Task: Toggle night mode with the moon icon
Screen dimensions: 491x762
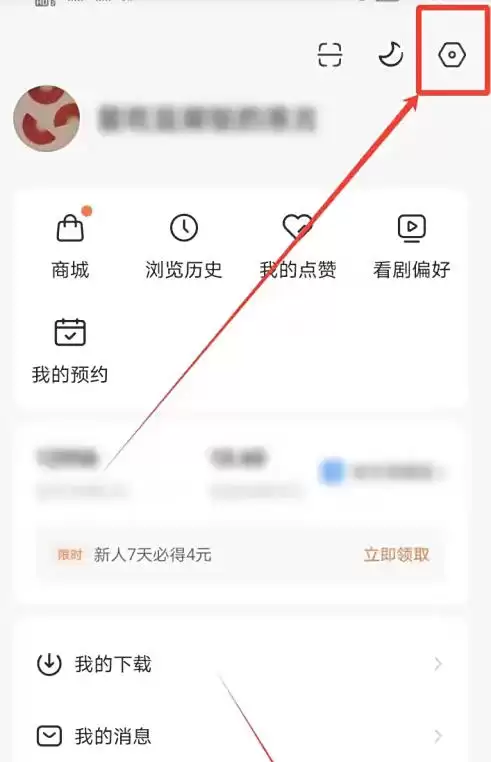Action: pyautogui.click(x=391, y=54)
